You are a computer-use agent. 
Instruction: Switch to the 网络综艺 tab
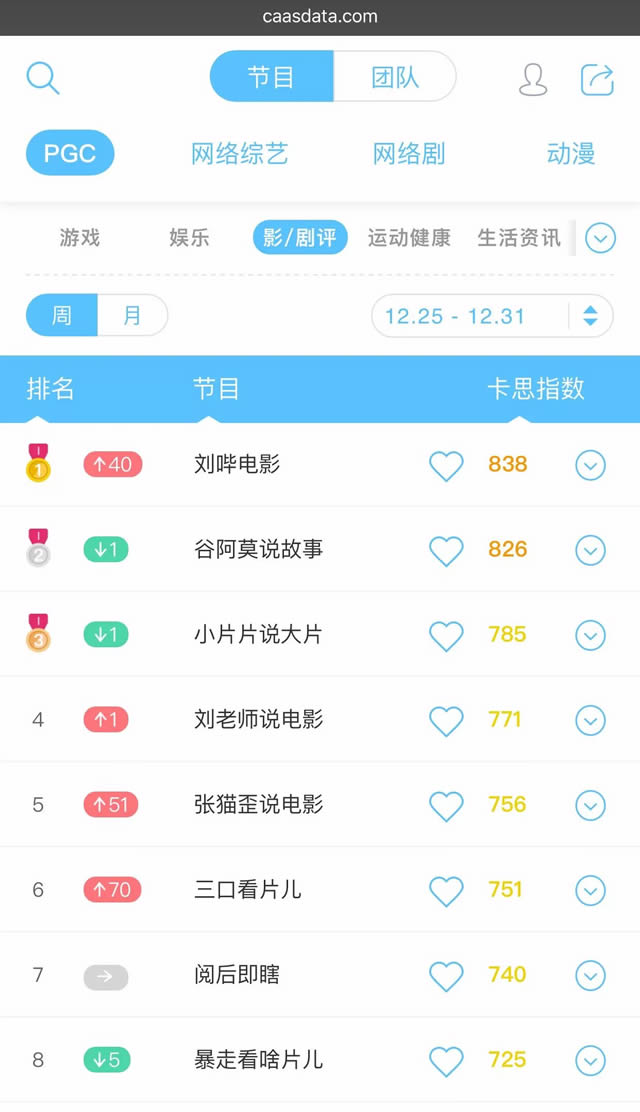[240, 154]
